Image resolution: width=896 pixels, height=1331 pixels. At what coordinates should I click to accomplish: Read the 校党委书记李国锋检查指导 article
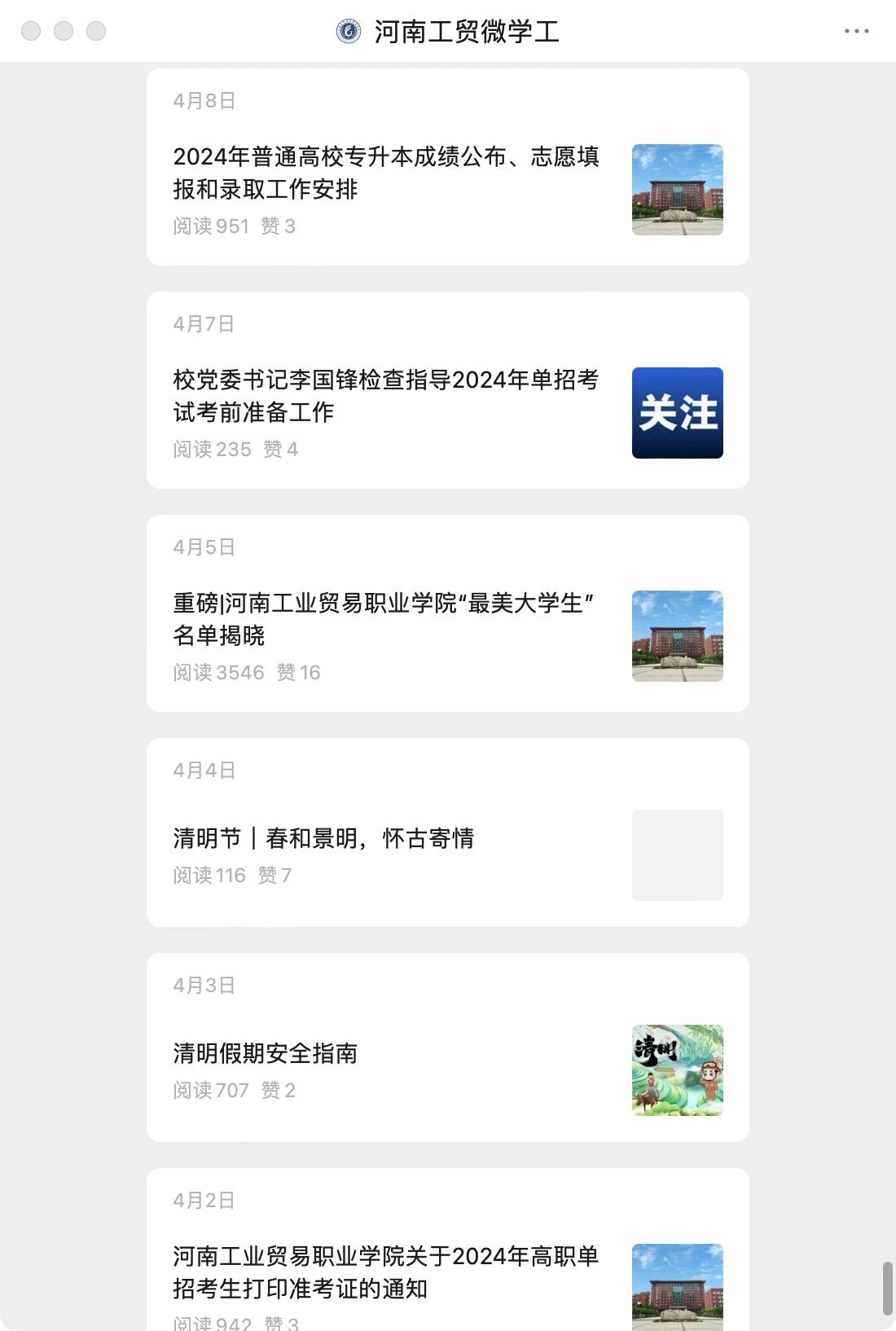(386, 396)
